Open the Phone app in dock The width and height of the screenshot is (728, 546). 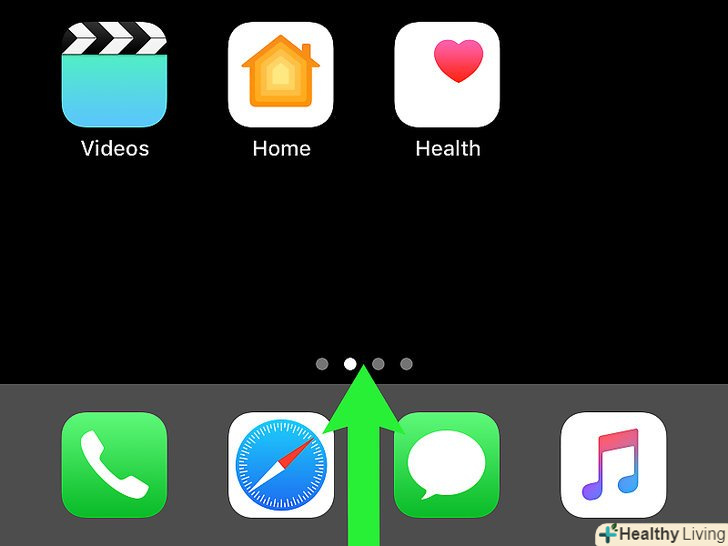[114, 464]
